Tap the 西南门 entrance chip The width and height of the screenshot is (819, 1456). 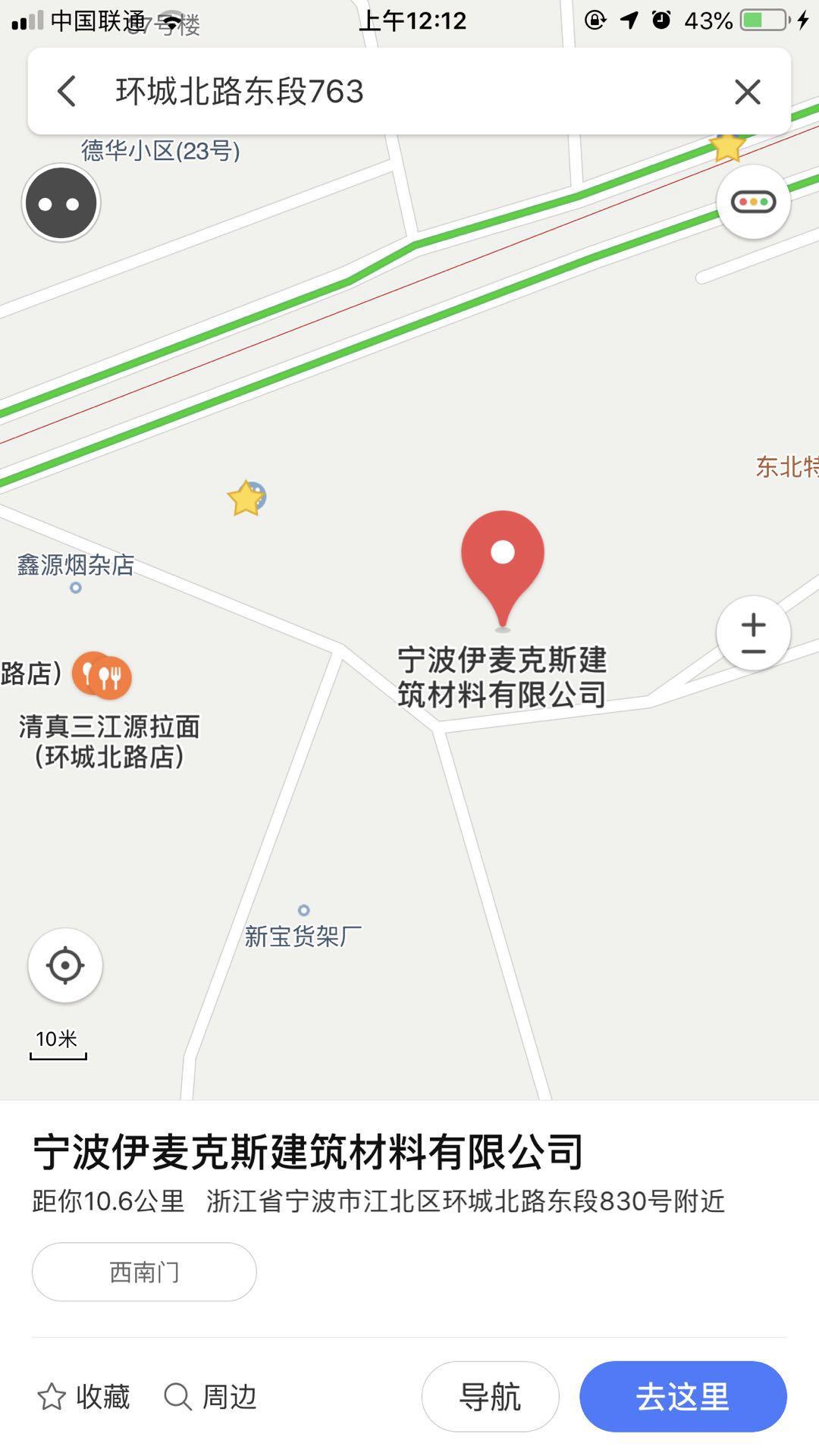coord(143,1272)
